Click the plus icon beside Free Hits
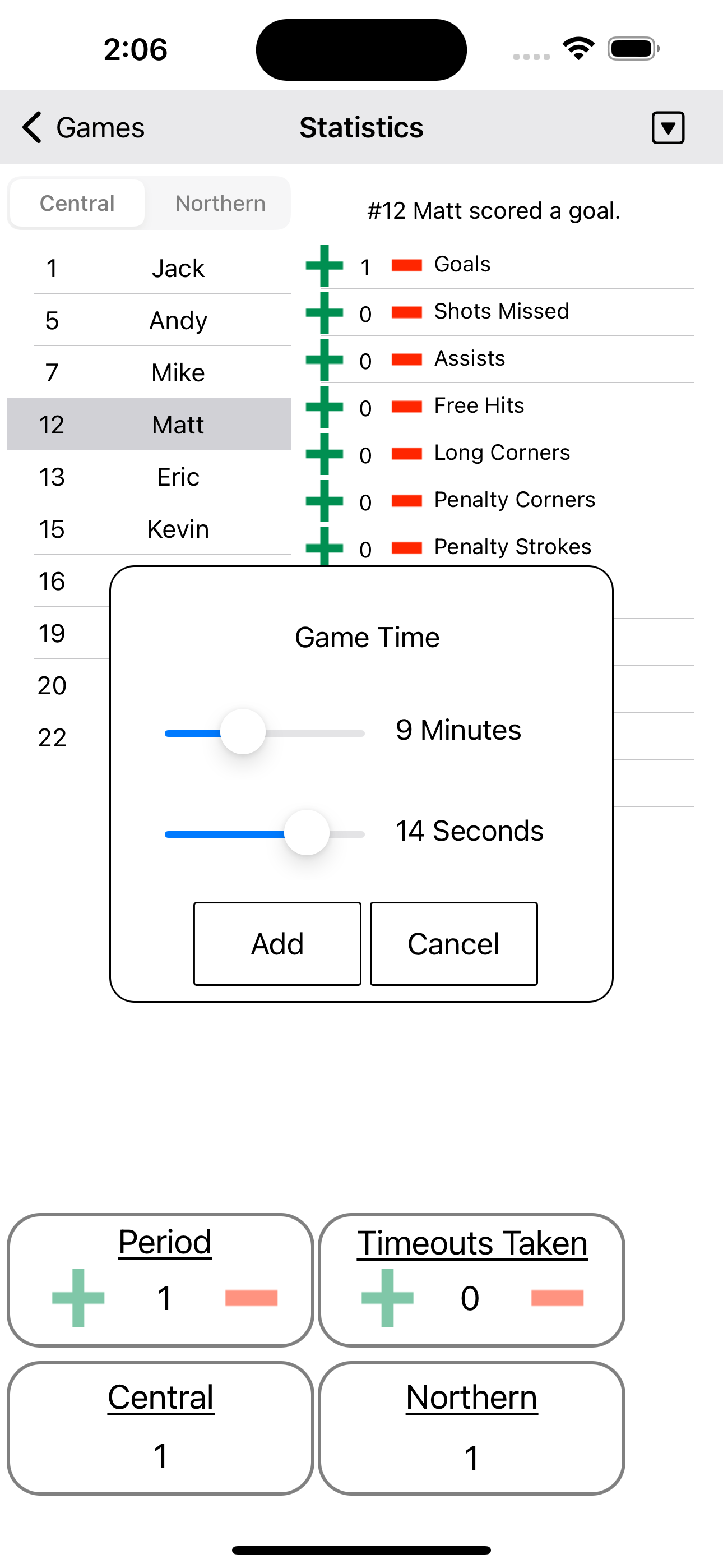 (x=323, y=408)
